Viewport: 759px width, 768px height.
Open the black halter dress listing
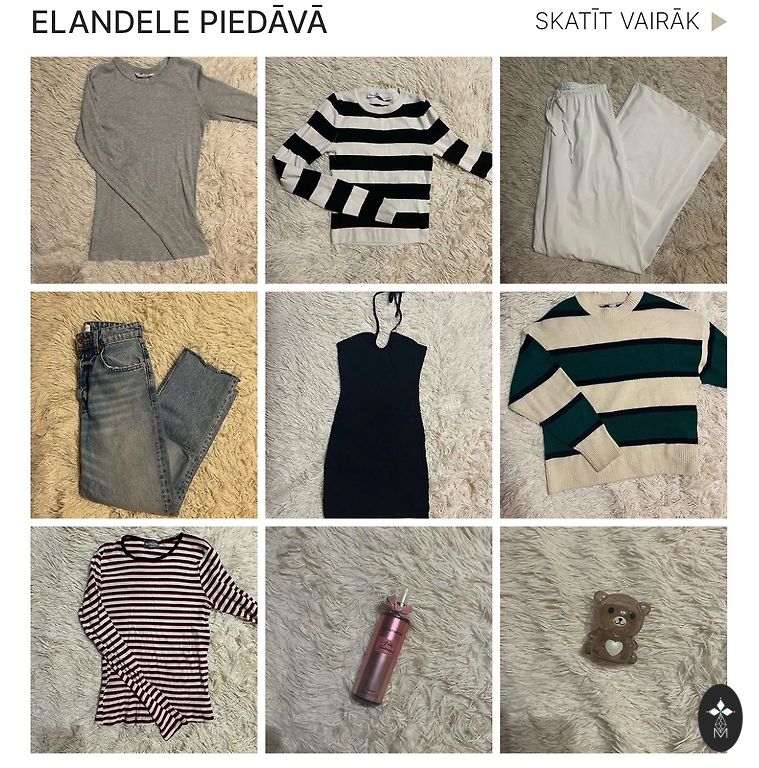pyautogui.click(x=379, y=404)
